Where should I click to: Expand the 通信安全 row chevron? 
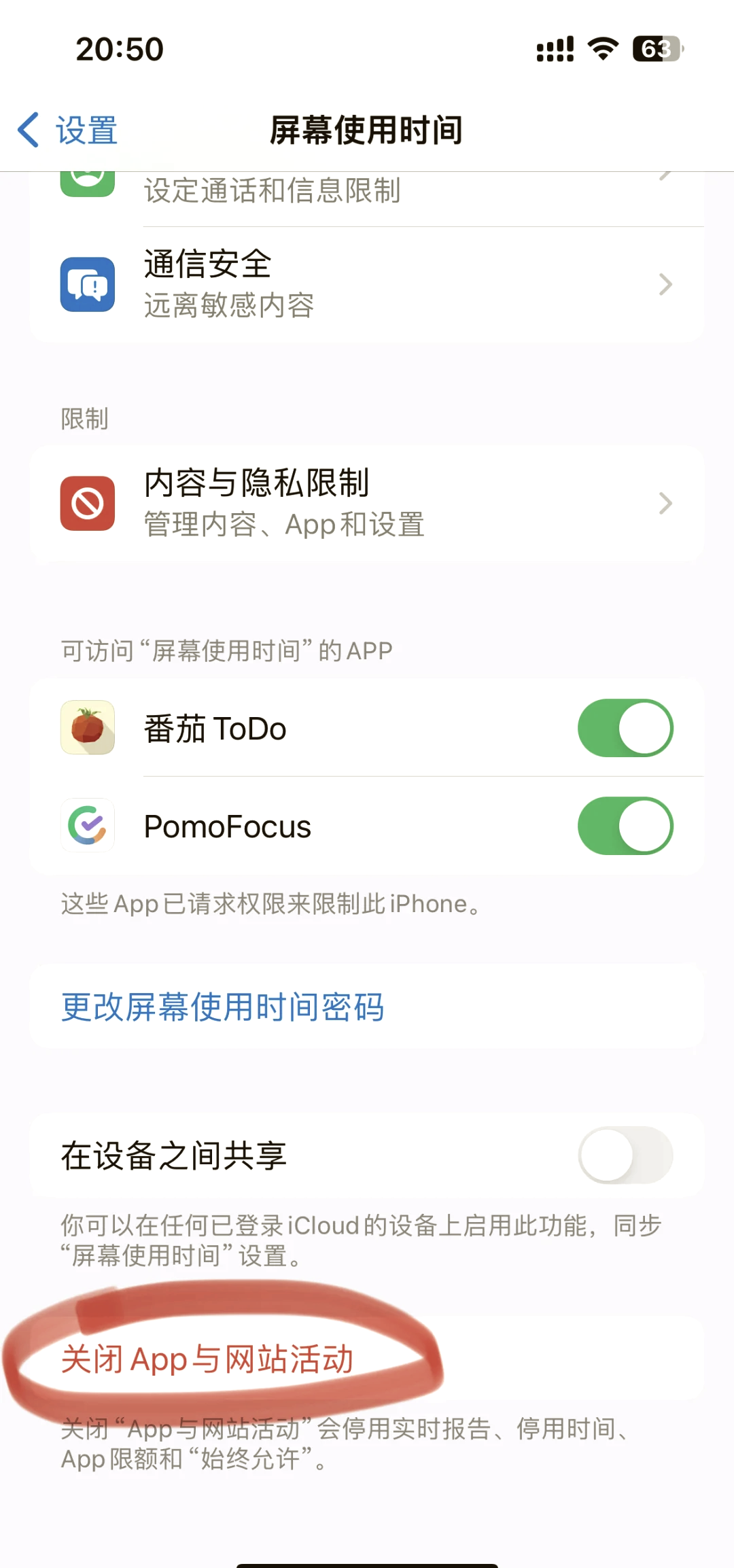(665, 283)
